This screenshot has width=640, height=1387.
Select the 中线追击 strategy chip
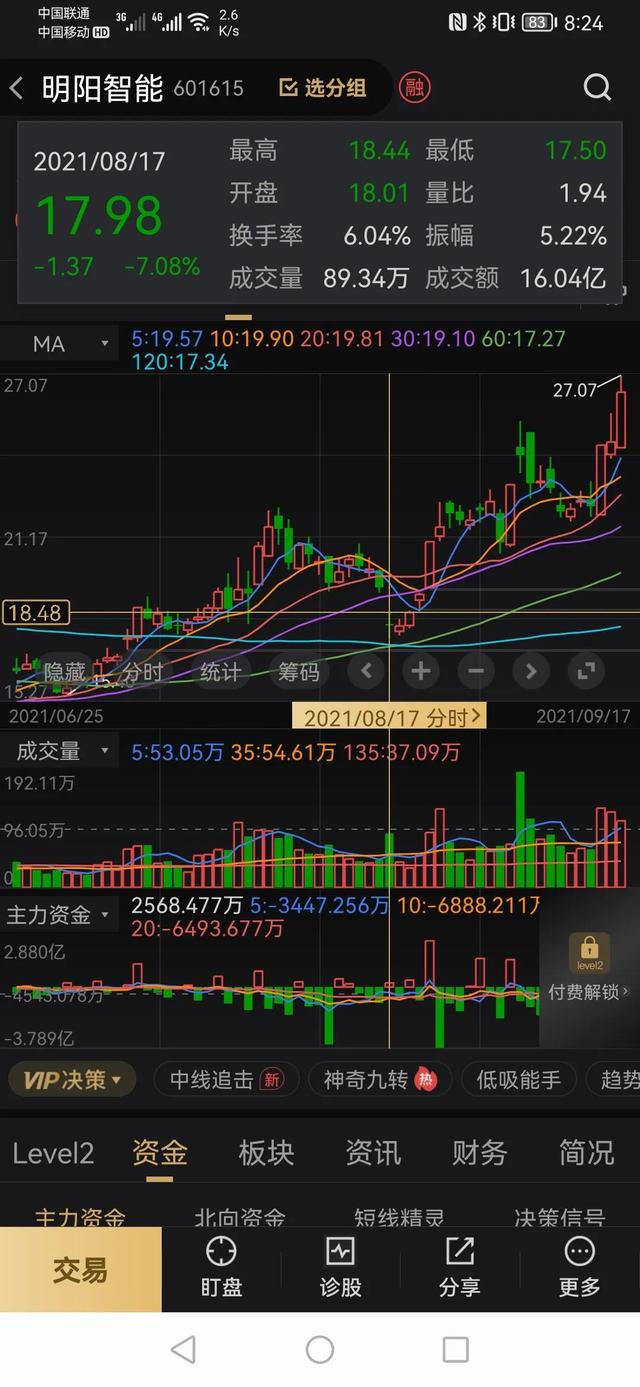(x=226, y=1080)
